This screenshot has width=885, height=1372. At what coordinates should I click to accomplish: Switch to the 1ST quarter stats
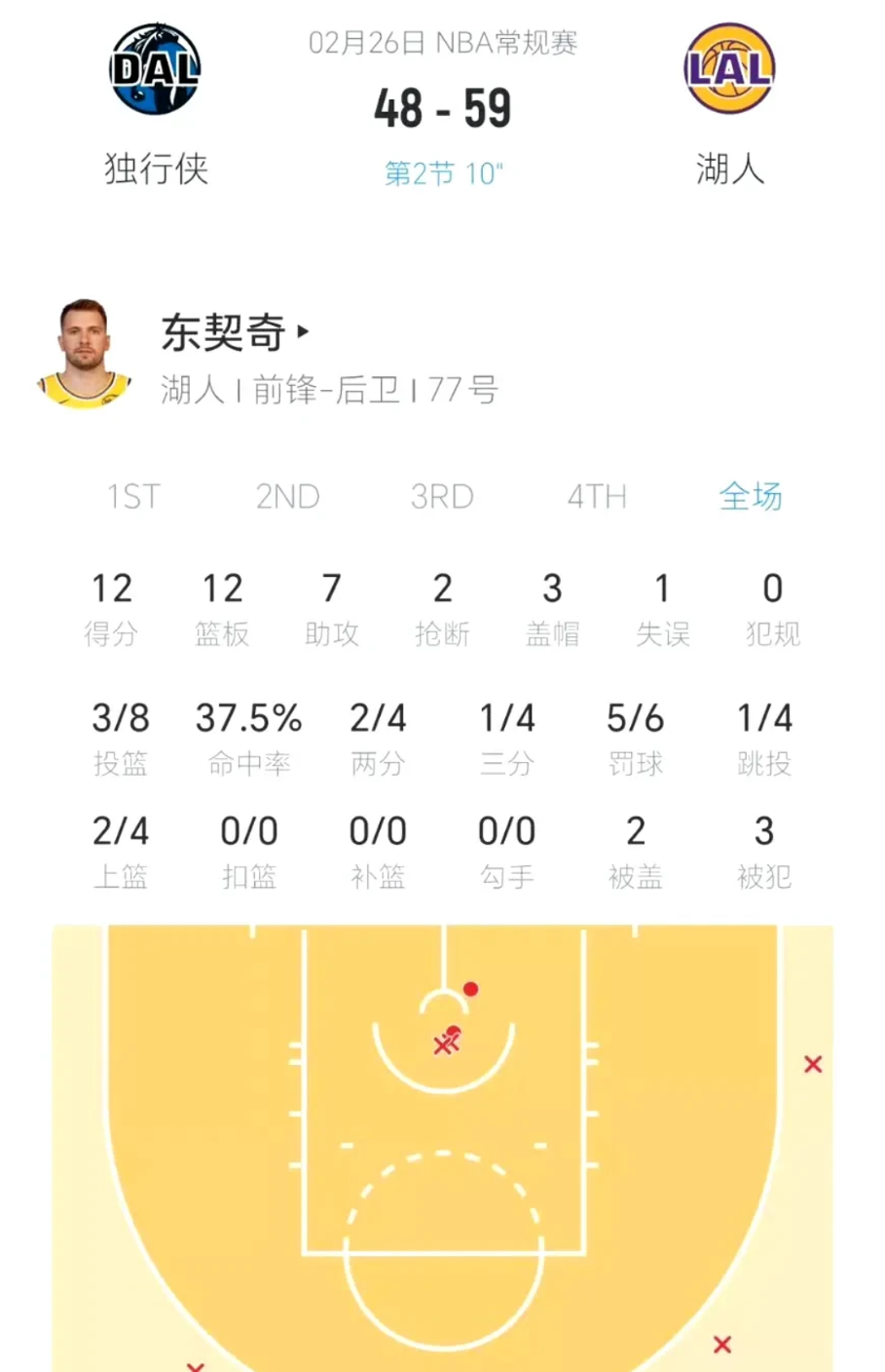click(134, 498)
